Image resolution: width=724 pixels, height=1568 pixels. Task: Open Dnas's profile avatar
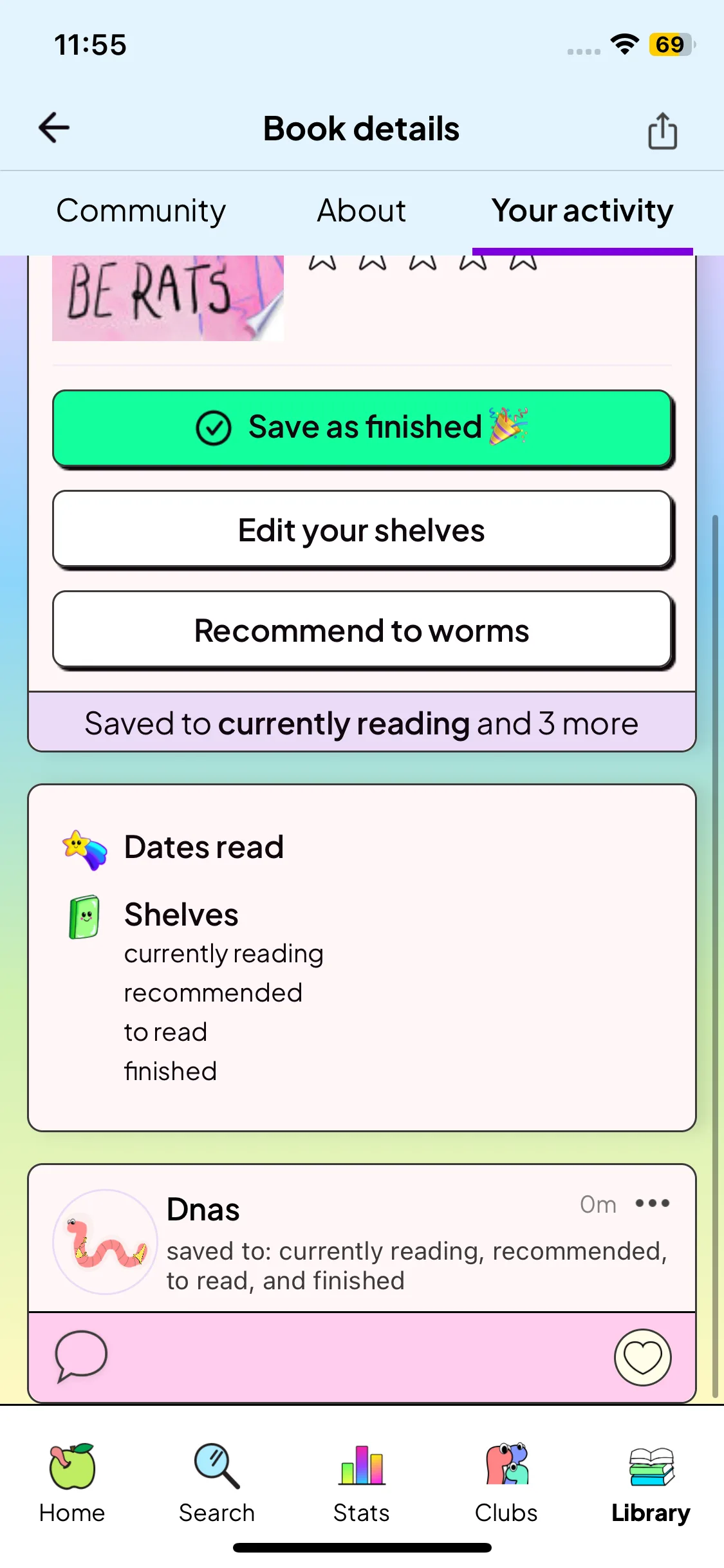105,1242
